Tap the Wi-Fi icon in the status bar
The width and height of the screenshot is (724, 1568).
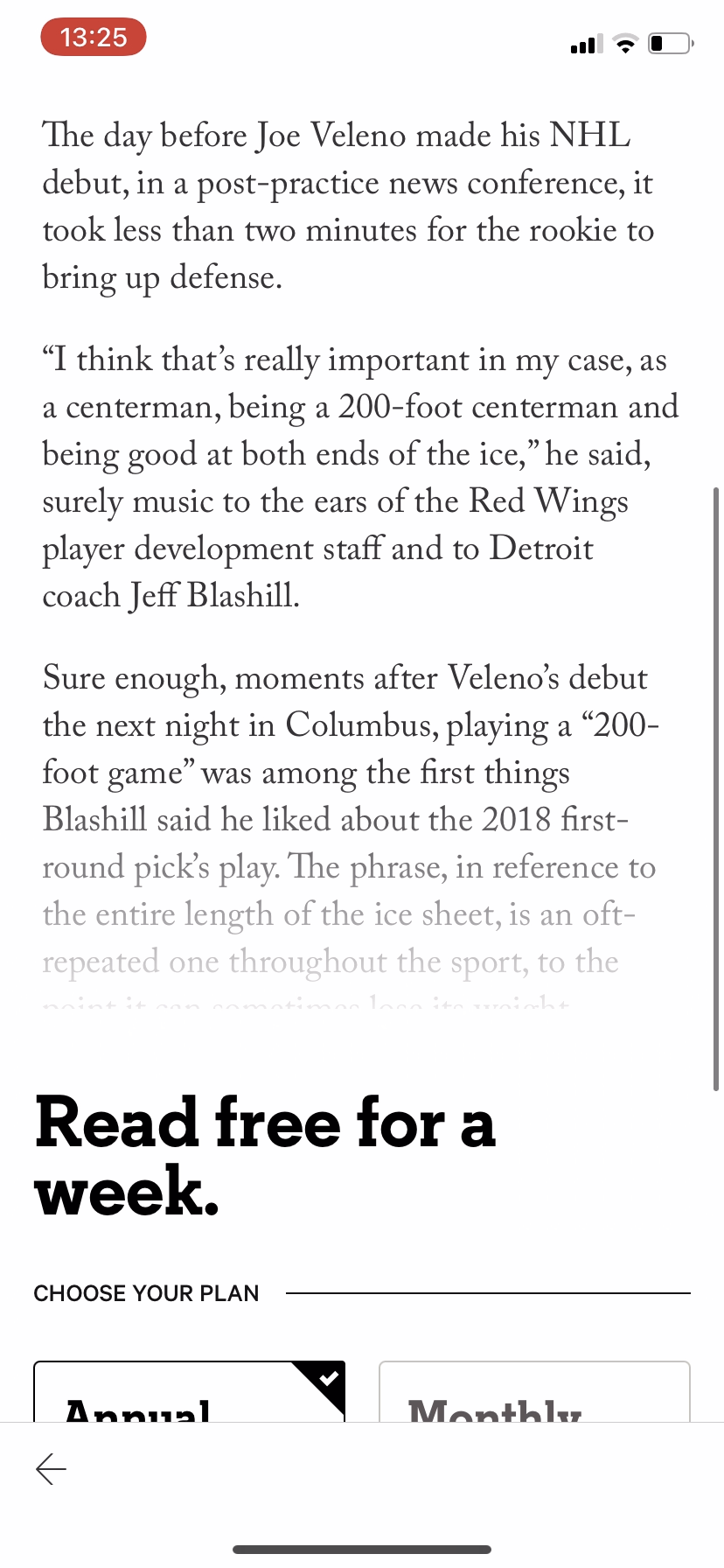point(624,44)
